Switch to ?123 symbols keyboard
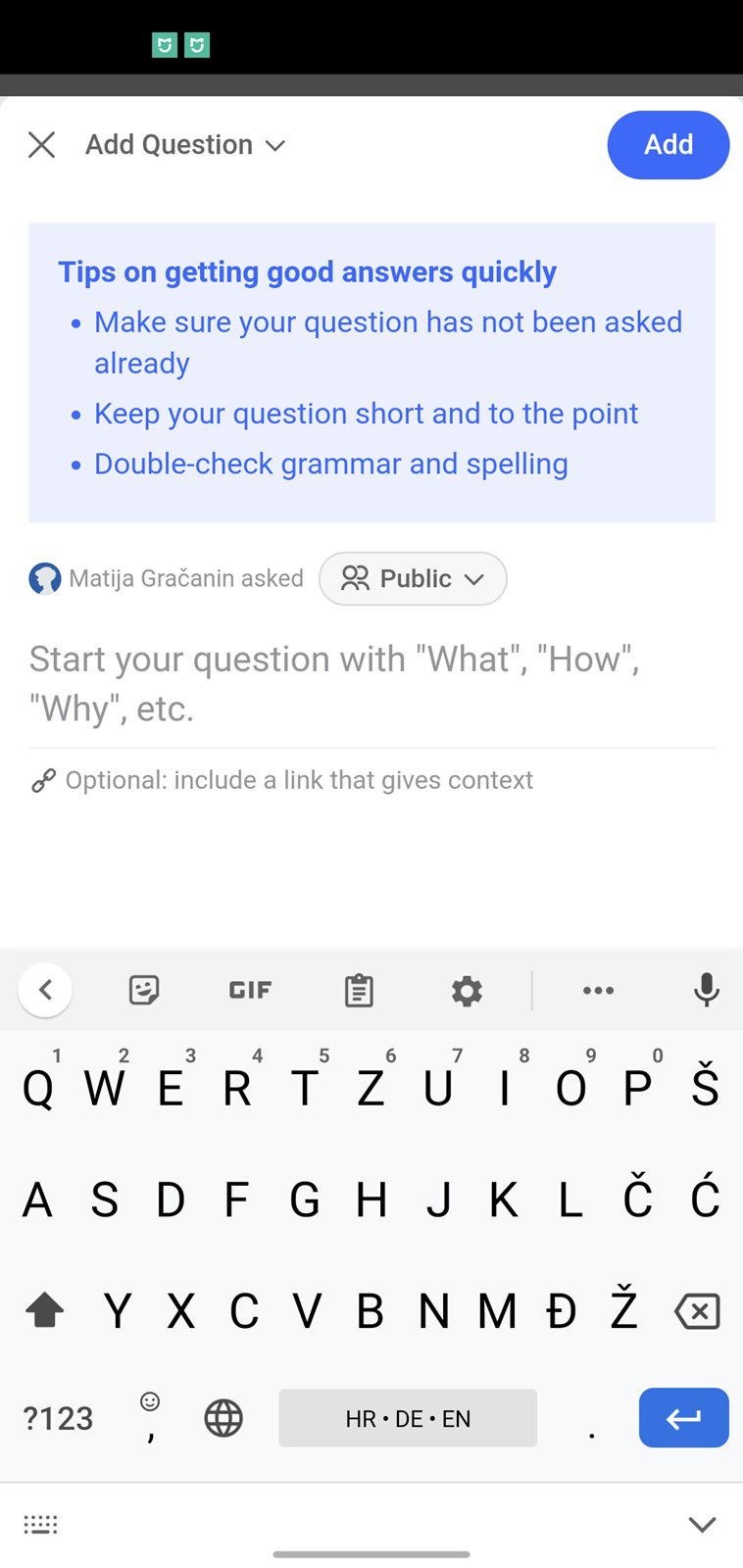The image size is (743, 1568). 58,1418
